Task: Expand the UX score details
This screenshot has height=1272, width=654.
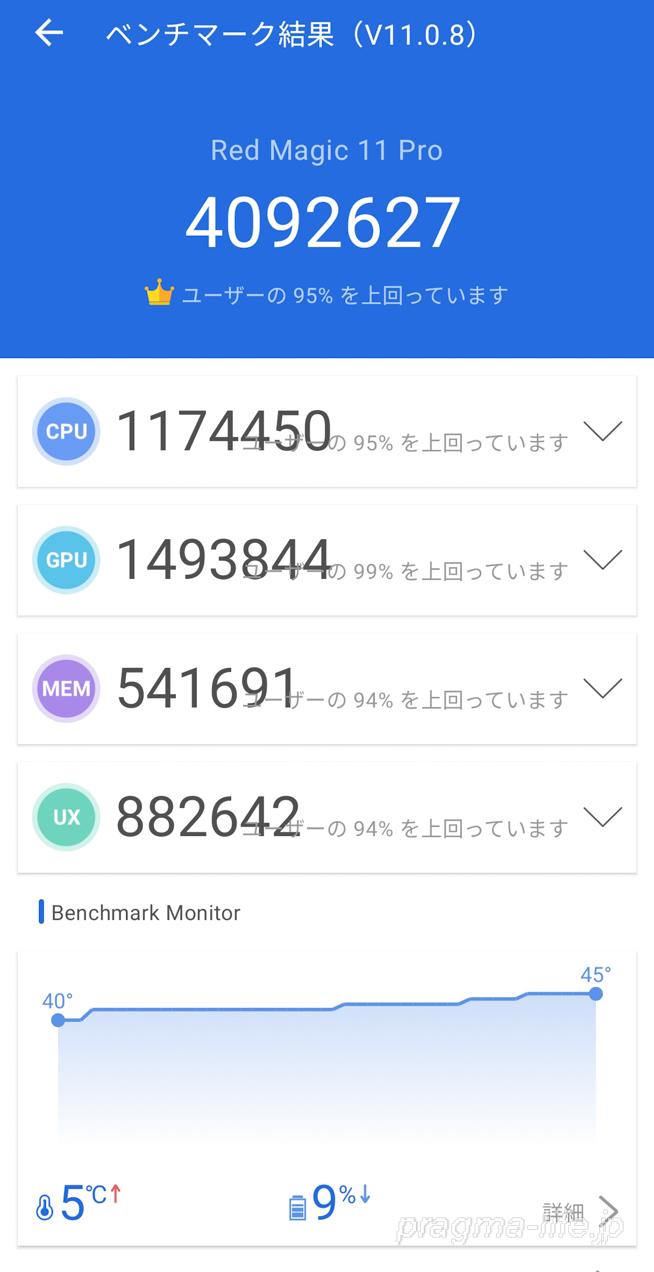Action: click(602, 817)
